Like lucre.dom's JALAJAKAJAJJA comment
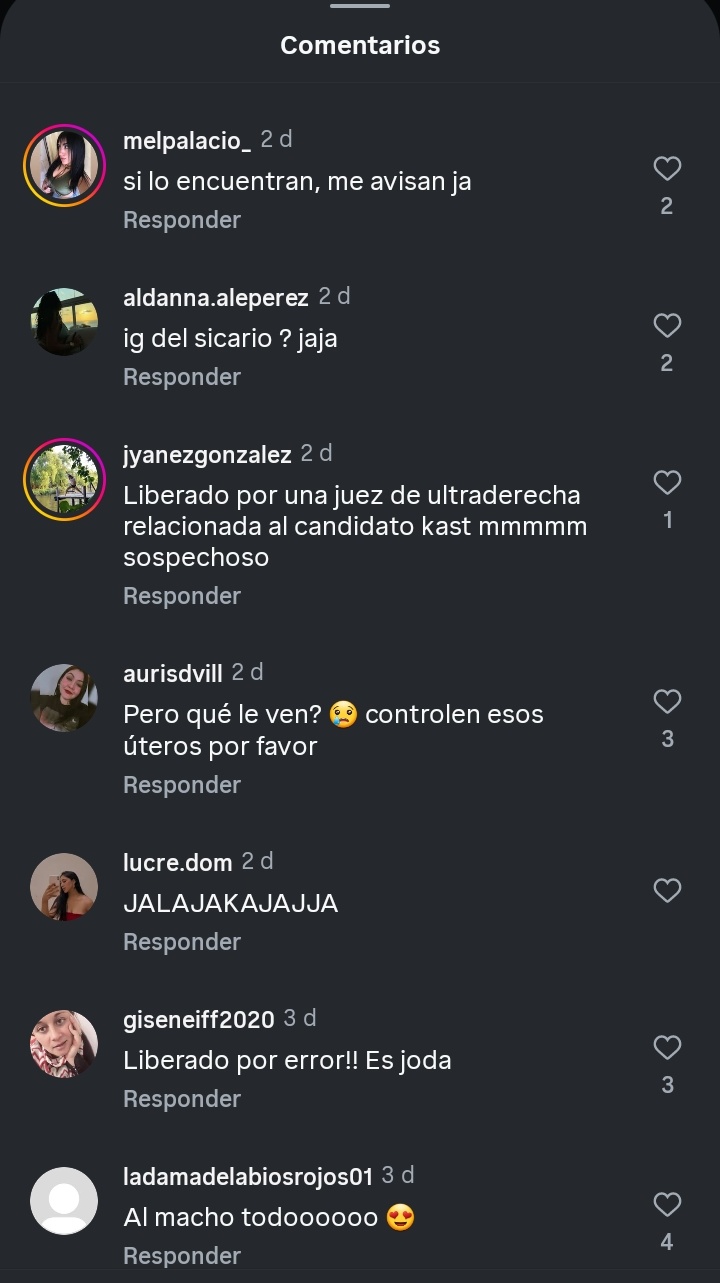This screenshot has height=1283, width=720. (667, 890)
